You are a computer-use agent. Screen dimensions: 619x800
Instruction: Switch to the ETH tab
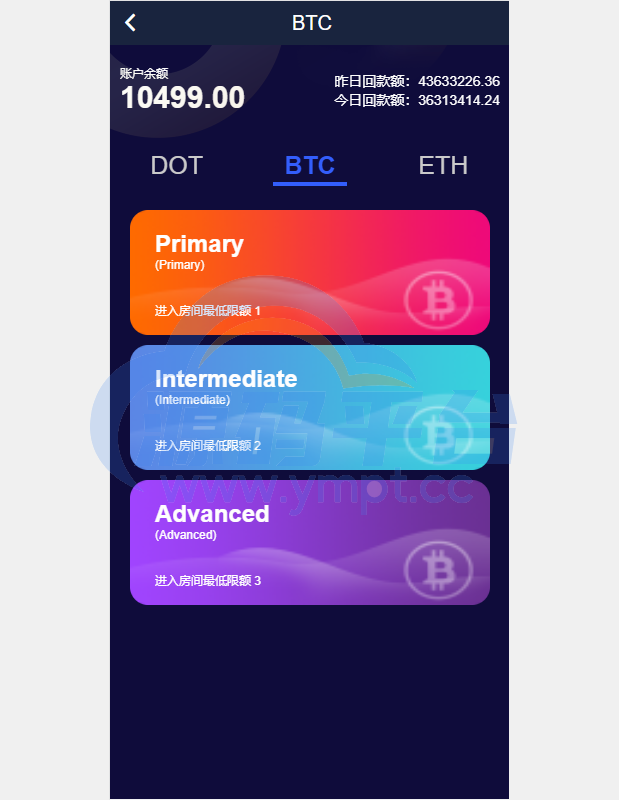(x=443, y=166)
